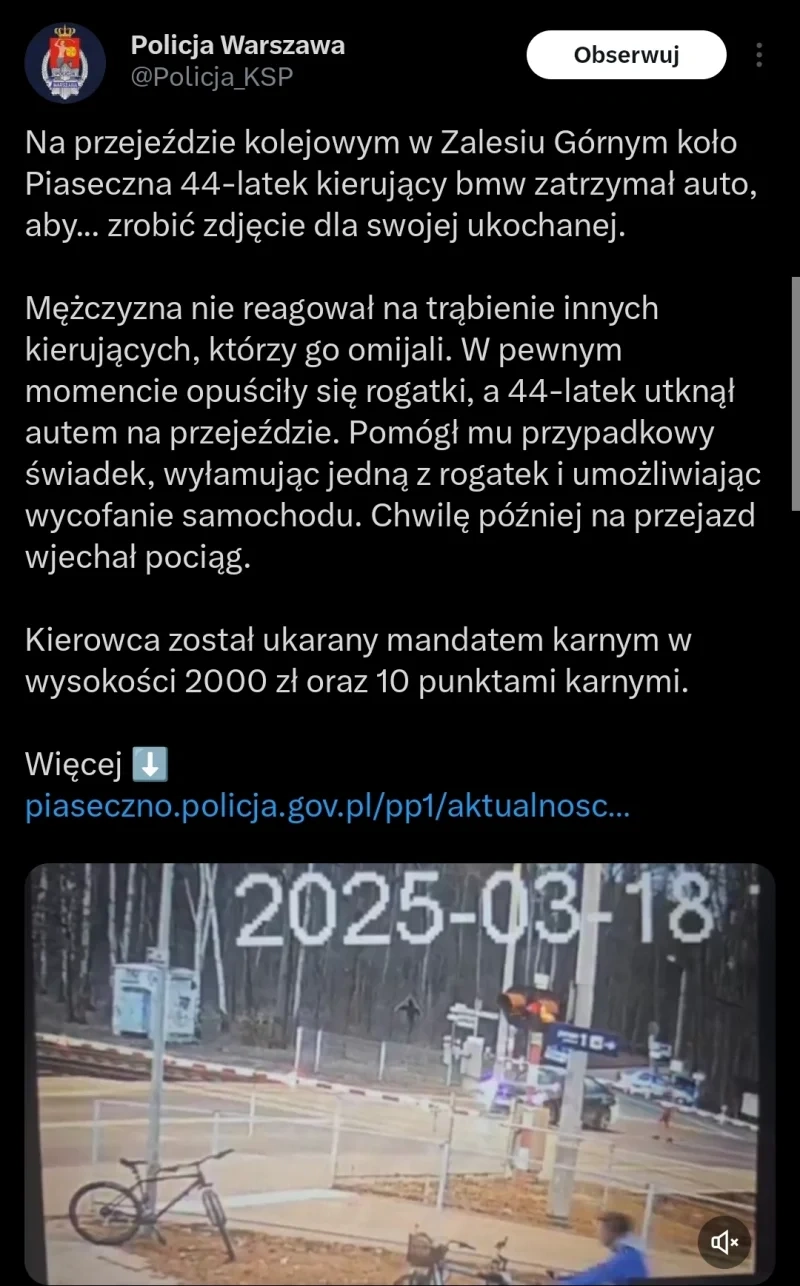800x1286 pixels.
Task: Select the Policja Warszawa display name
Action: pos(236,45)
